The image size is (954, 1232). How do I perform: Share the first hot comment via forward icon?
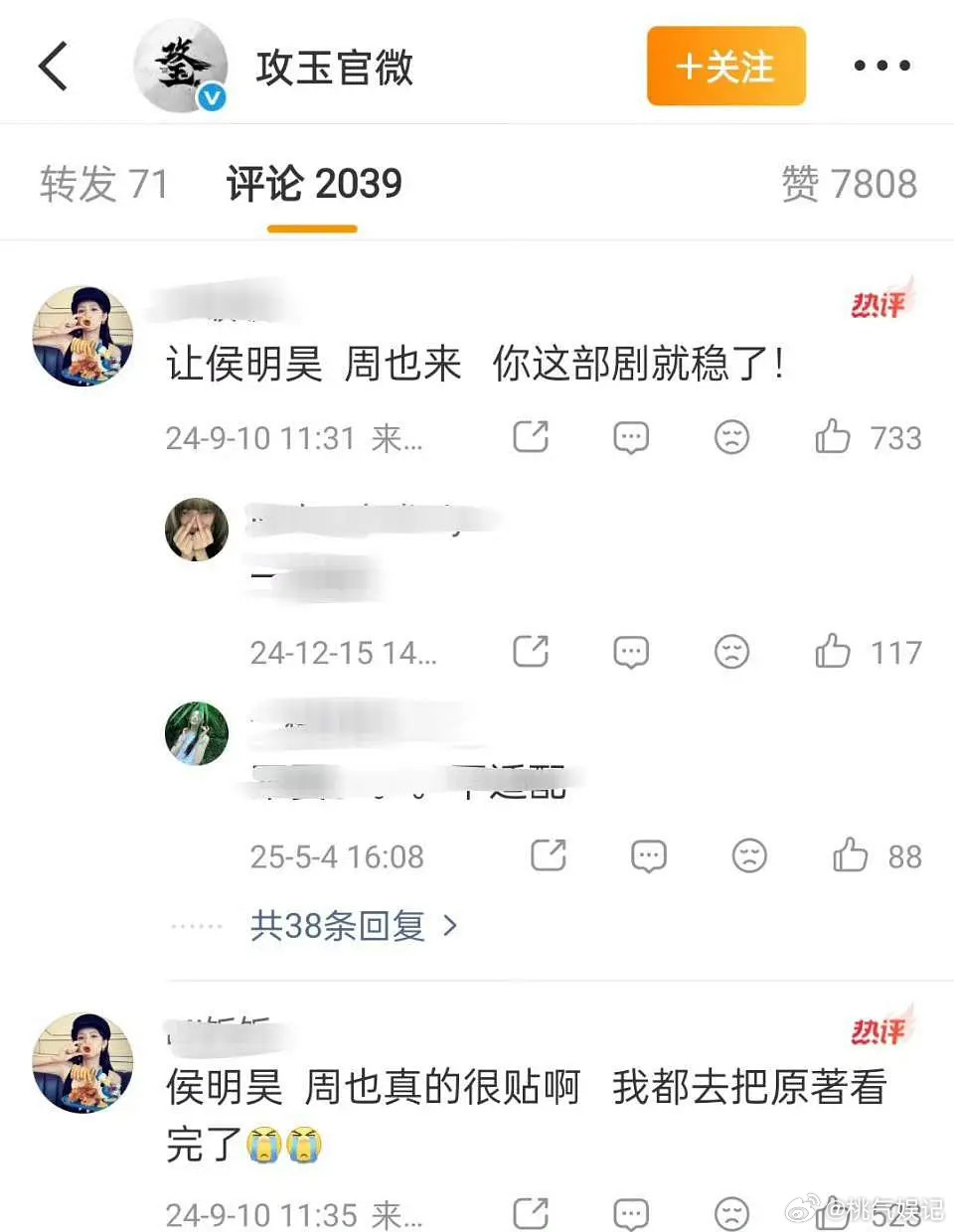pos(531,437)
